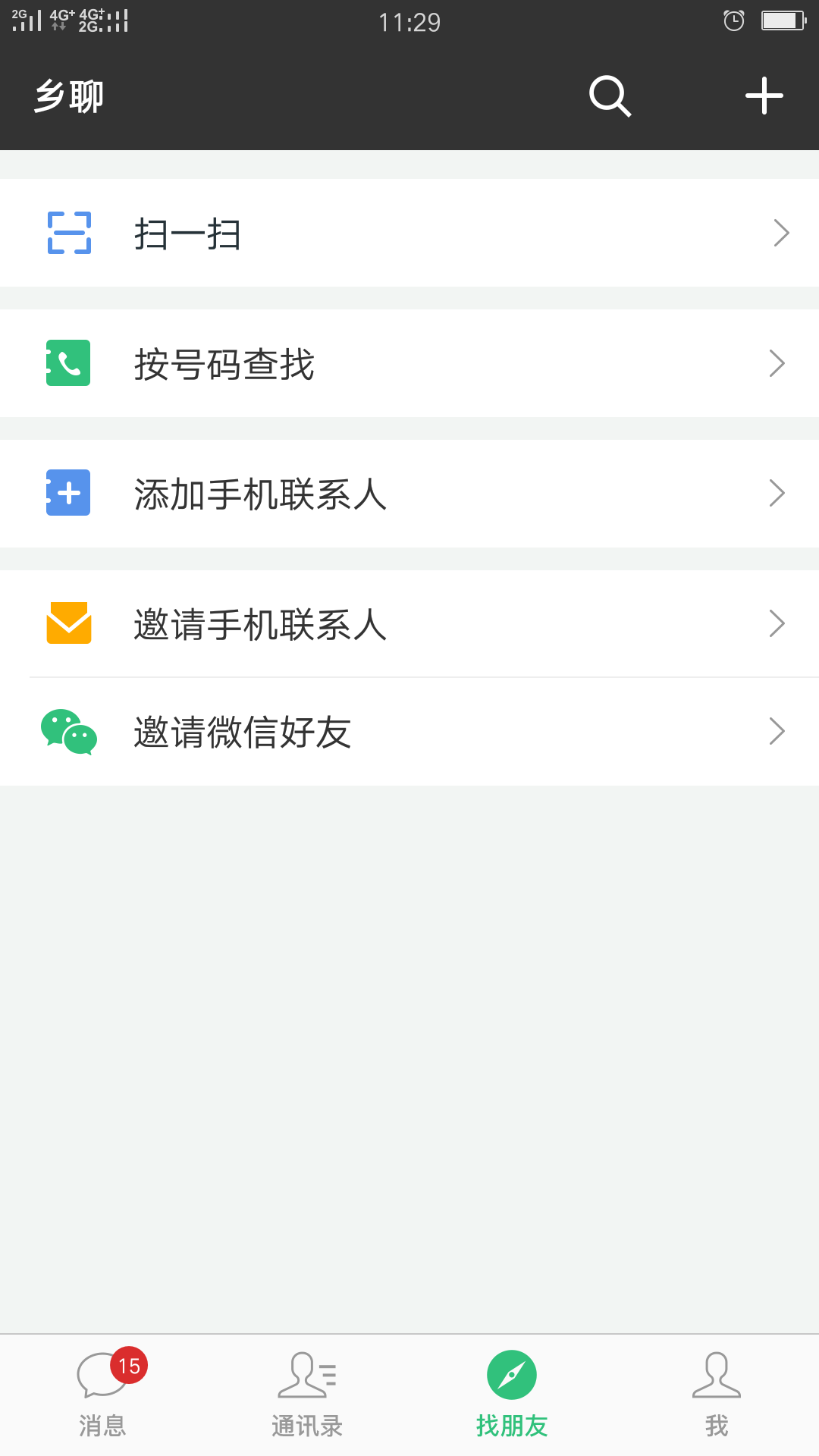Open the search icon in the header

coord(610,96)
